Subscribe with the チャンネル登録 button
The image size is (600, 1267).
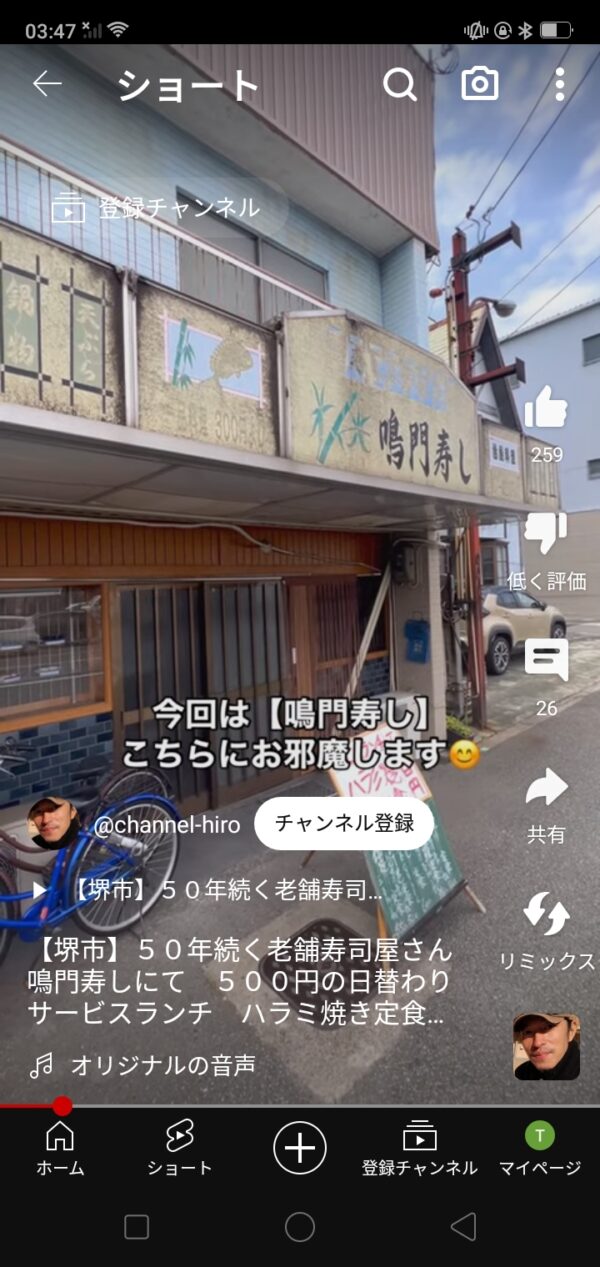(344, 824)
